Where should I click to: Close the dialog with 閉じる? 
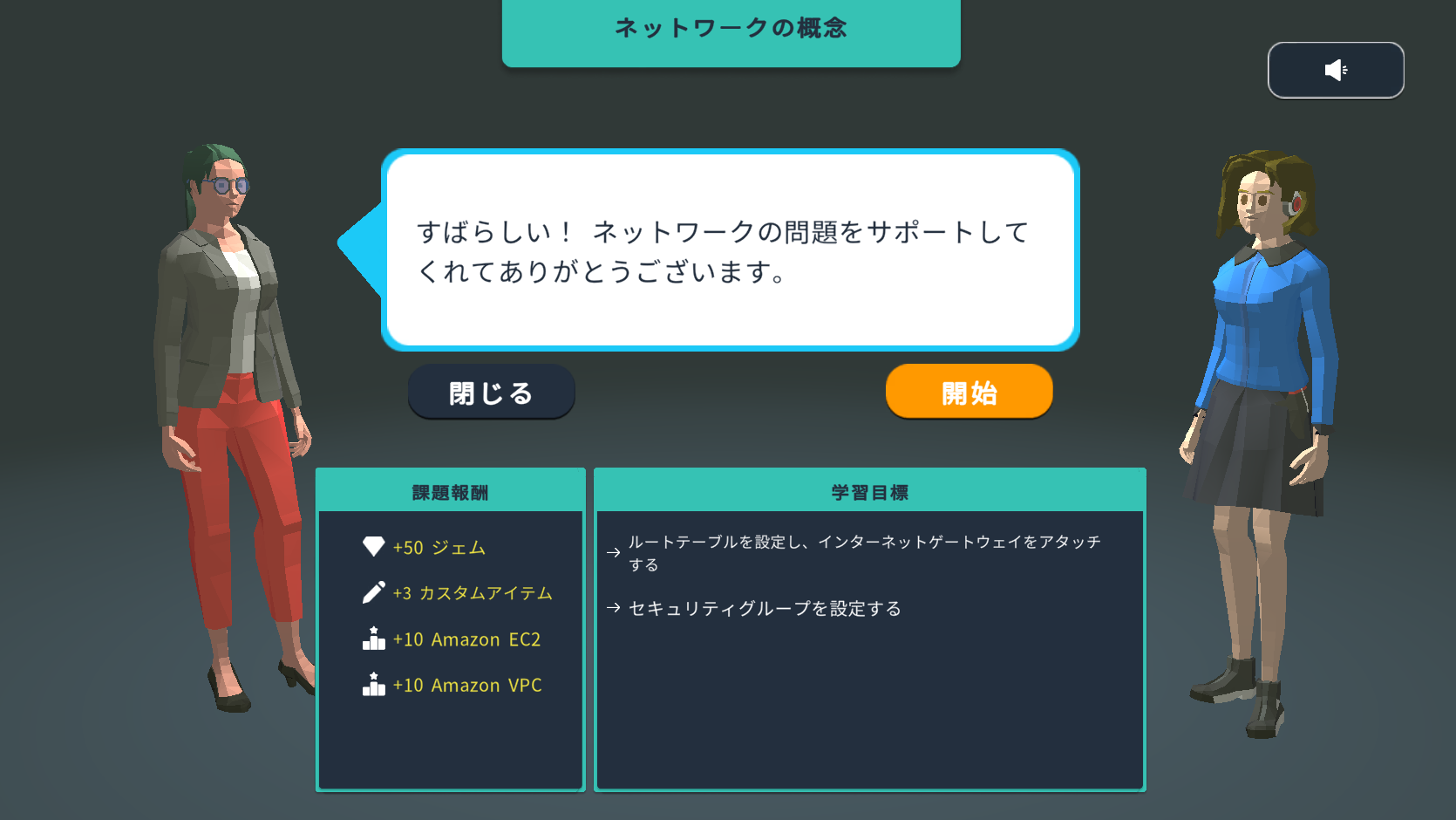(491, 393)
